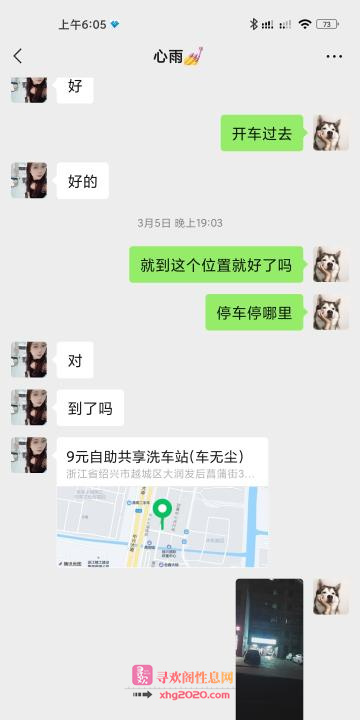
Task: Go back from the 心雨 chat
Action: pyautogui.click(x=17, y=56)
